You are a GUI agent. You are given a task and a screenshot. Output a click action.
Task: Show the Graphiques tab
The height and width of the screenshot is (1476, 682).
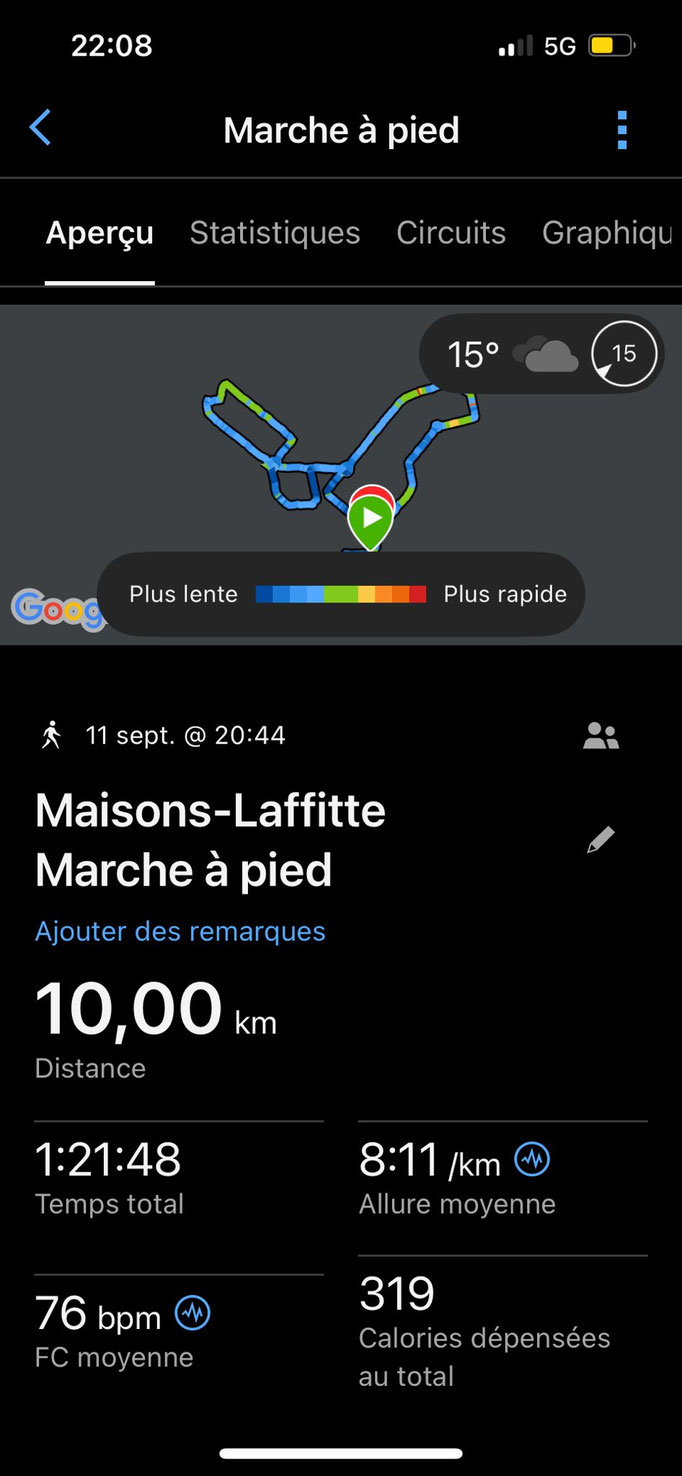pos(606,233)
